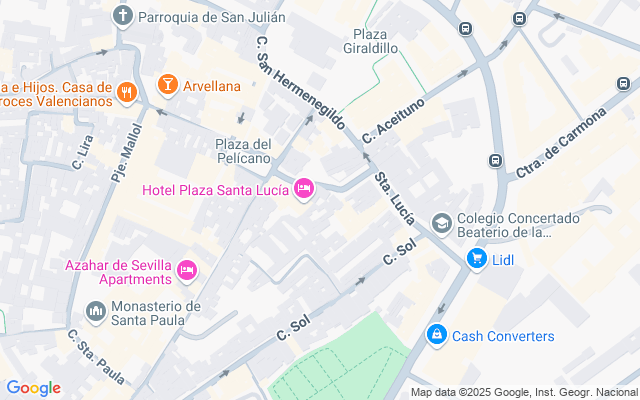Tap the Lidl supermarket pin
The width and height of the screenshot is (640, 400).
(x=477, y=259)
